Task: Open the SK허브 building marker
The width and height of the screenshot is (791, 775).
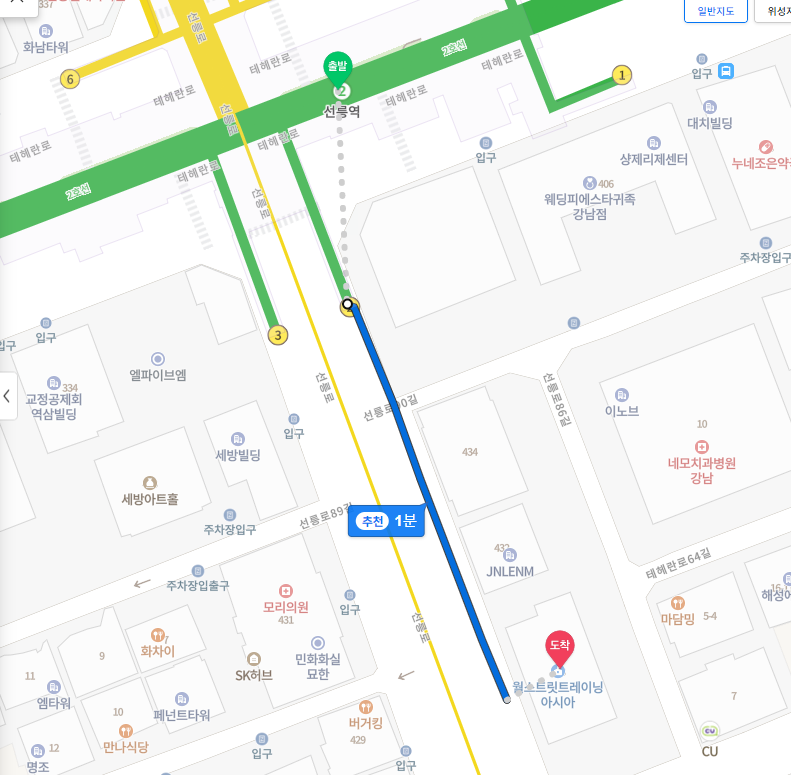Action: point(254,658)
